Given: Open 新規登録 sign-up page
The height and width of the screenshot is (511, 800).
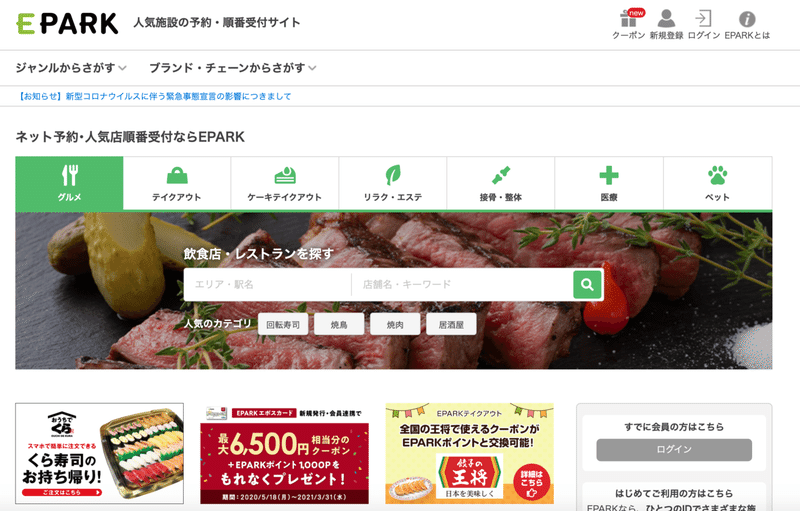Looking at the screenshot, I should click(666, 24).
